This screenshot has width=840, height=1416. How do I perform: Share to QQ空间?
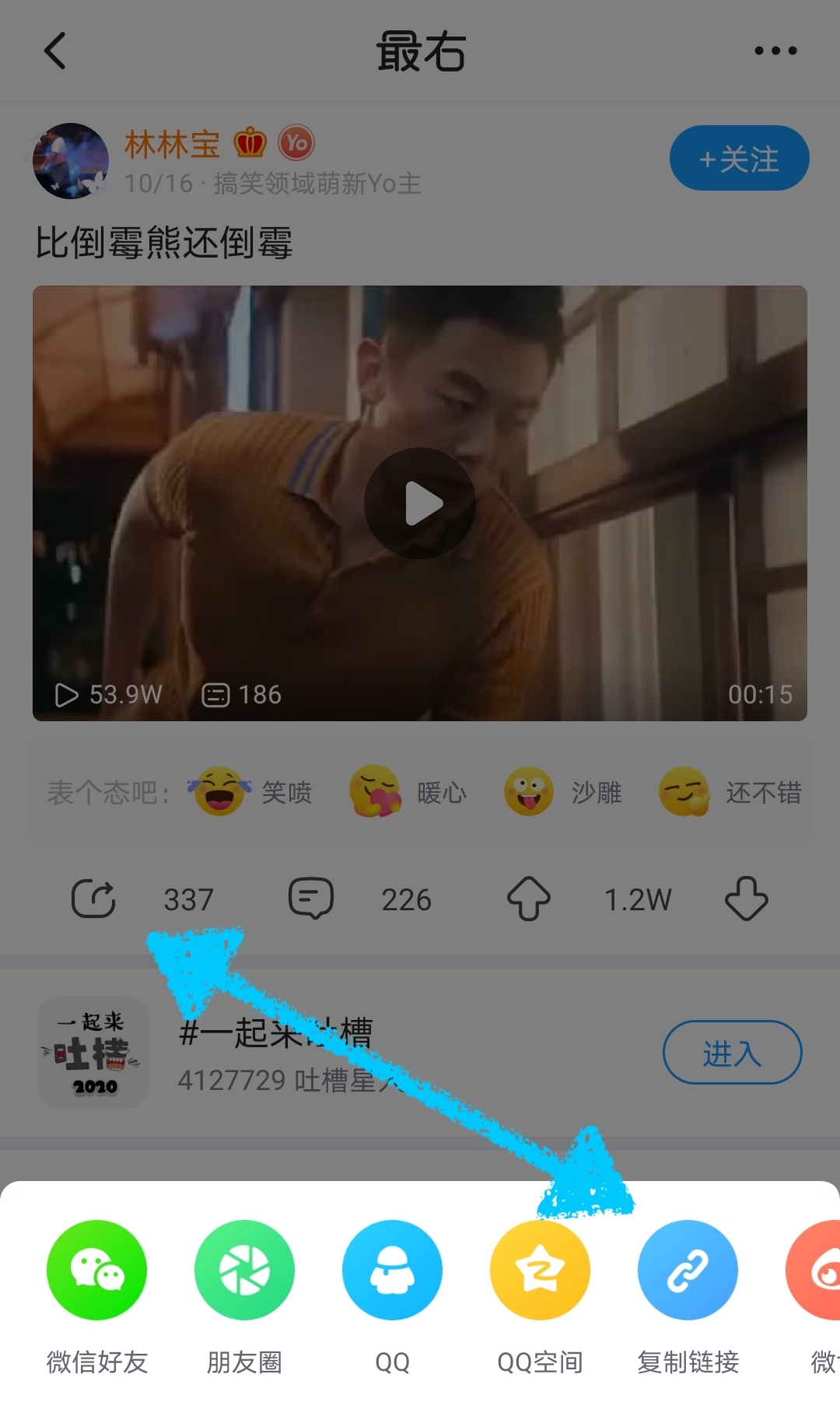pyautogui.click(x=540, y=1270)
